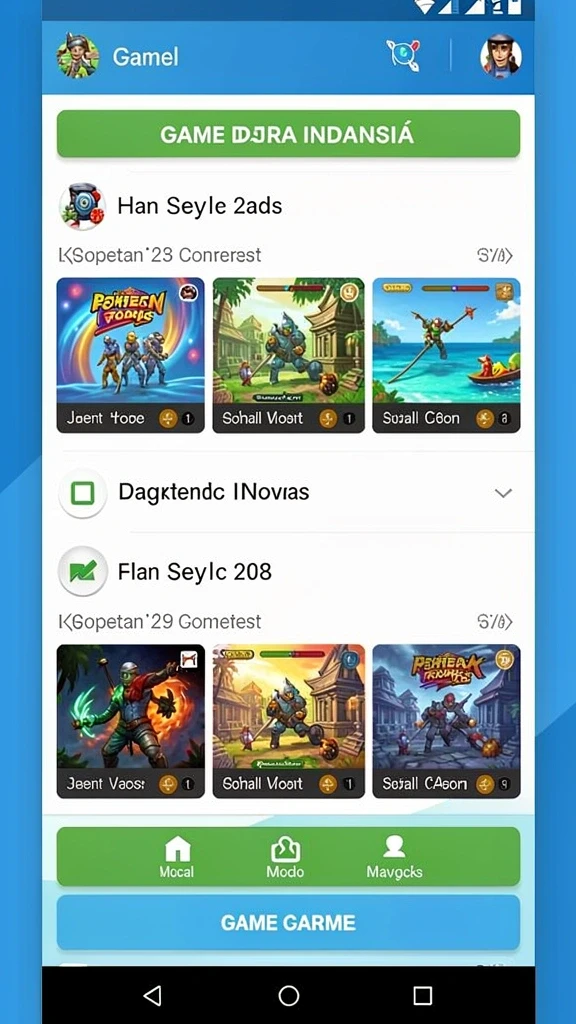Switch to the Mavgcks profile tab

[x=394, y=857]
